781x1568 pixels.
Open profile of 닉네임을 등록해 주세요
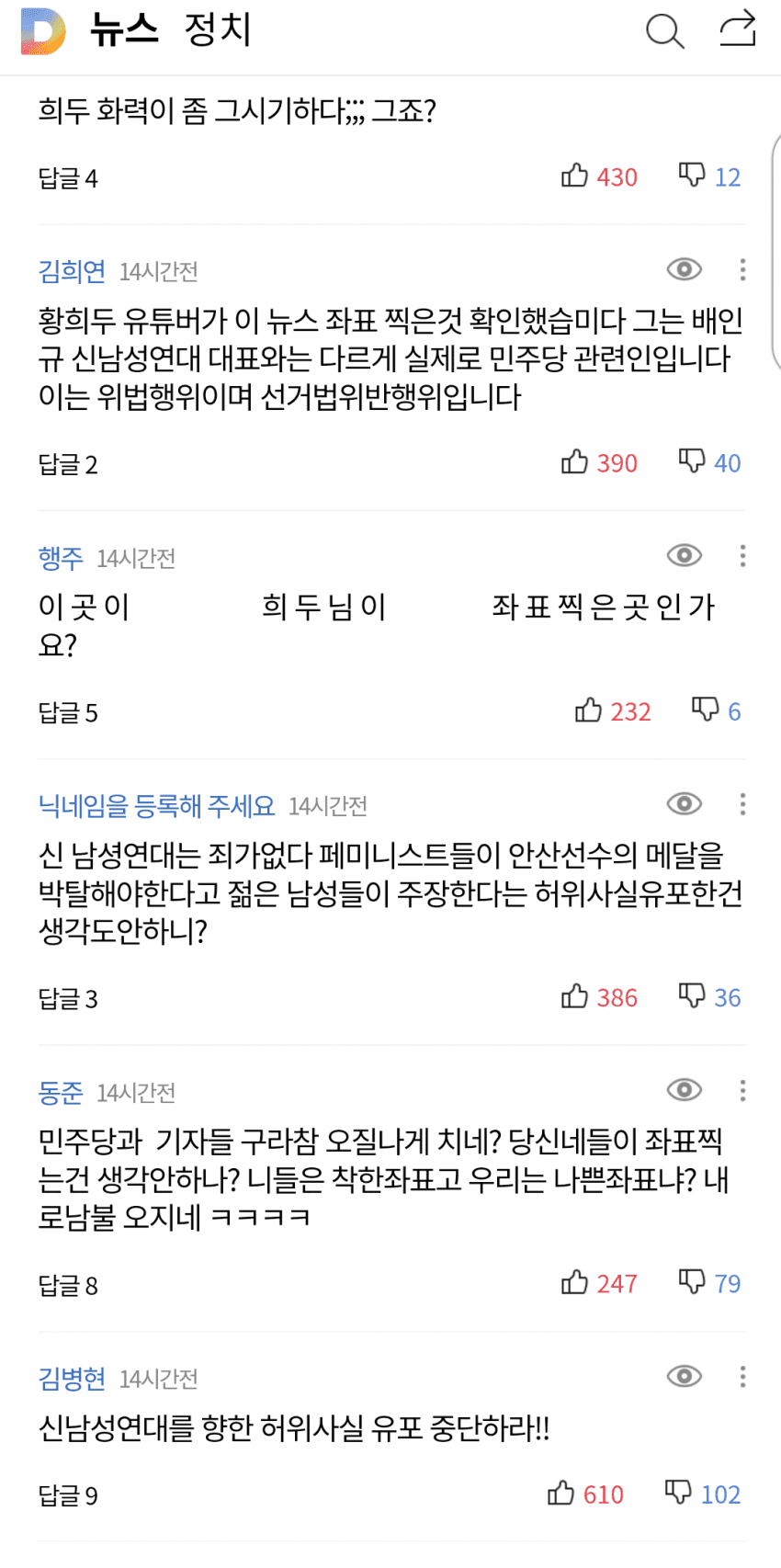156,807
